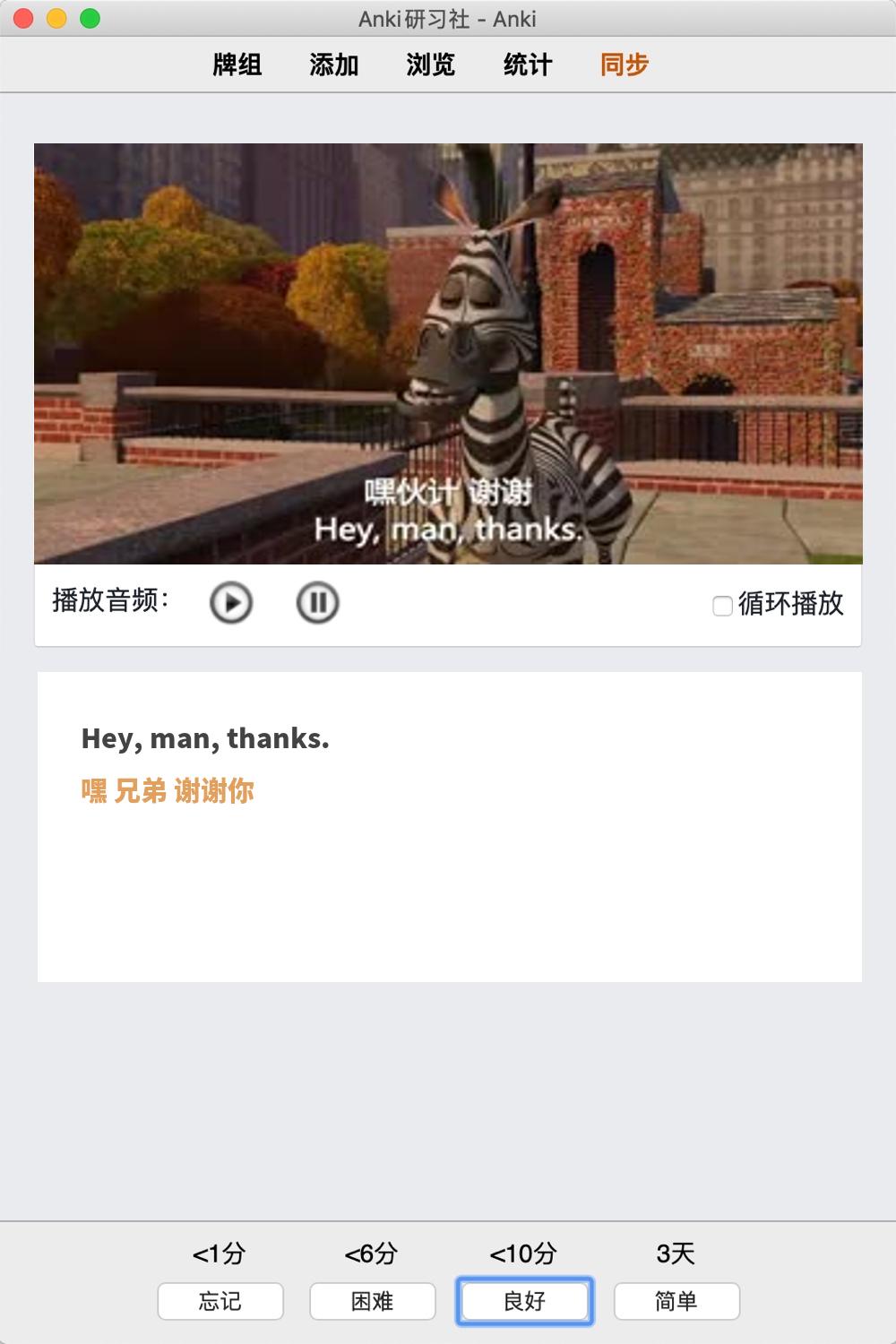This screenshot has height=1344, width=896.
Task: Minimize the Anki window
Action: (x=56, y=18)
